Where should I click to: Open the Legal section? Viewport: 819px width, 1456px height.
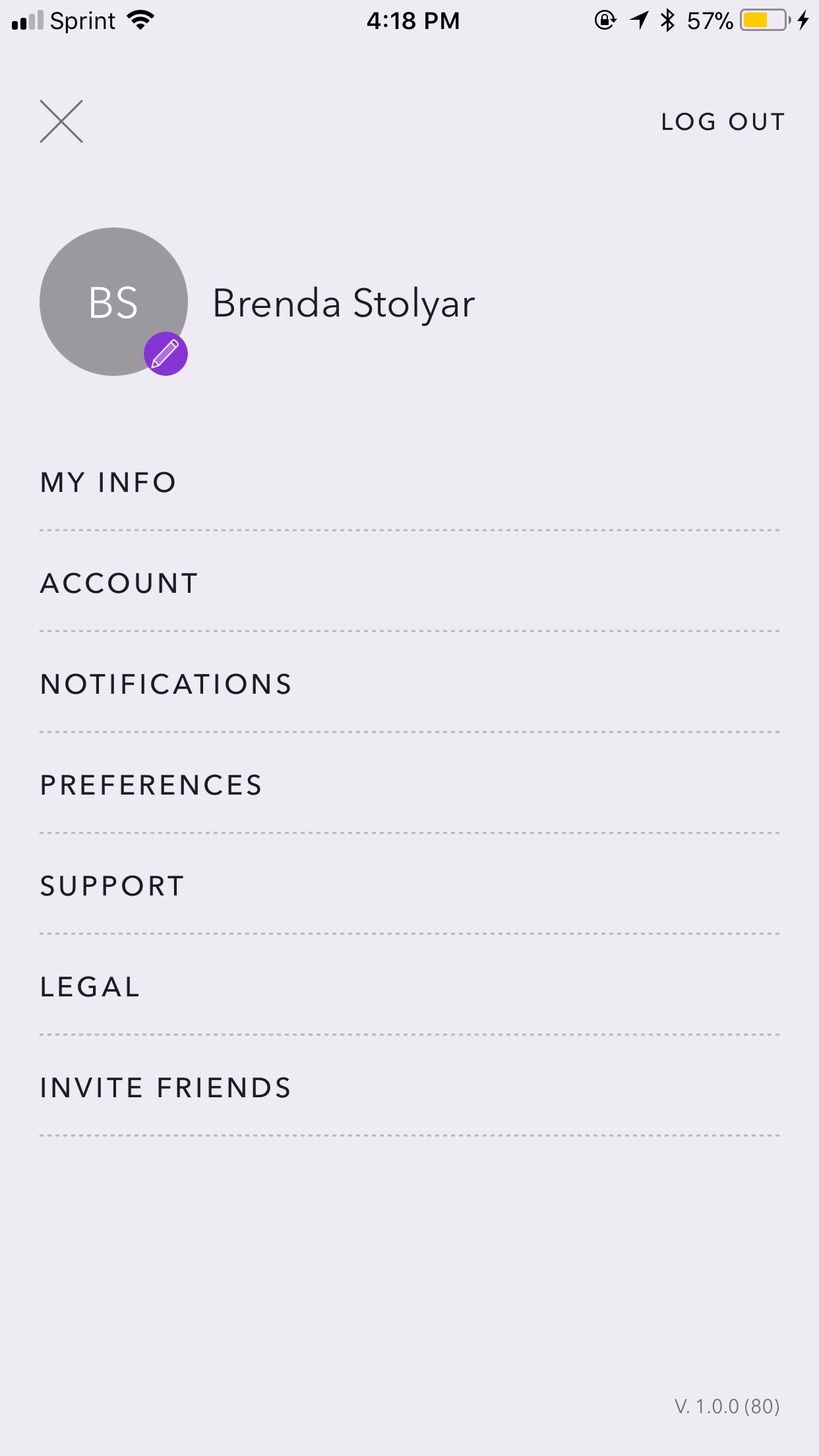coord(409,987)
